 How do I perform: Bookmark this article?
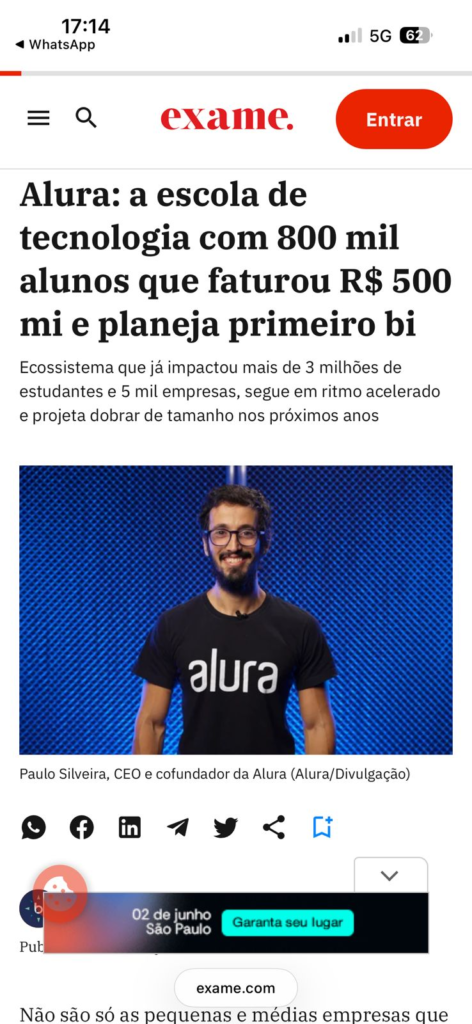(323, 827)
